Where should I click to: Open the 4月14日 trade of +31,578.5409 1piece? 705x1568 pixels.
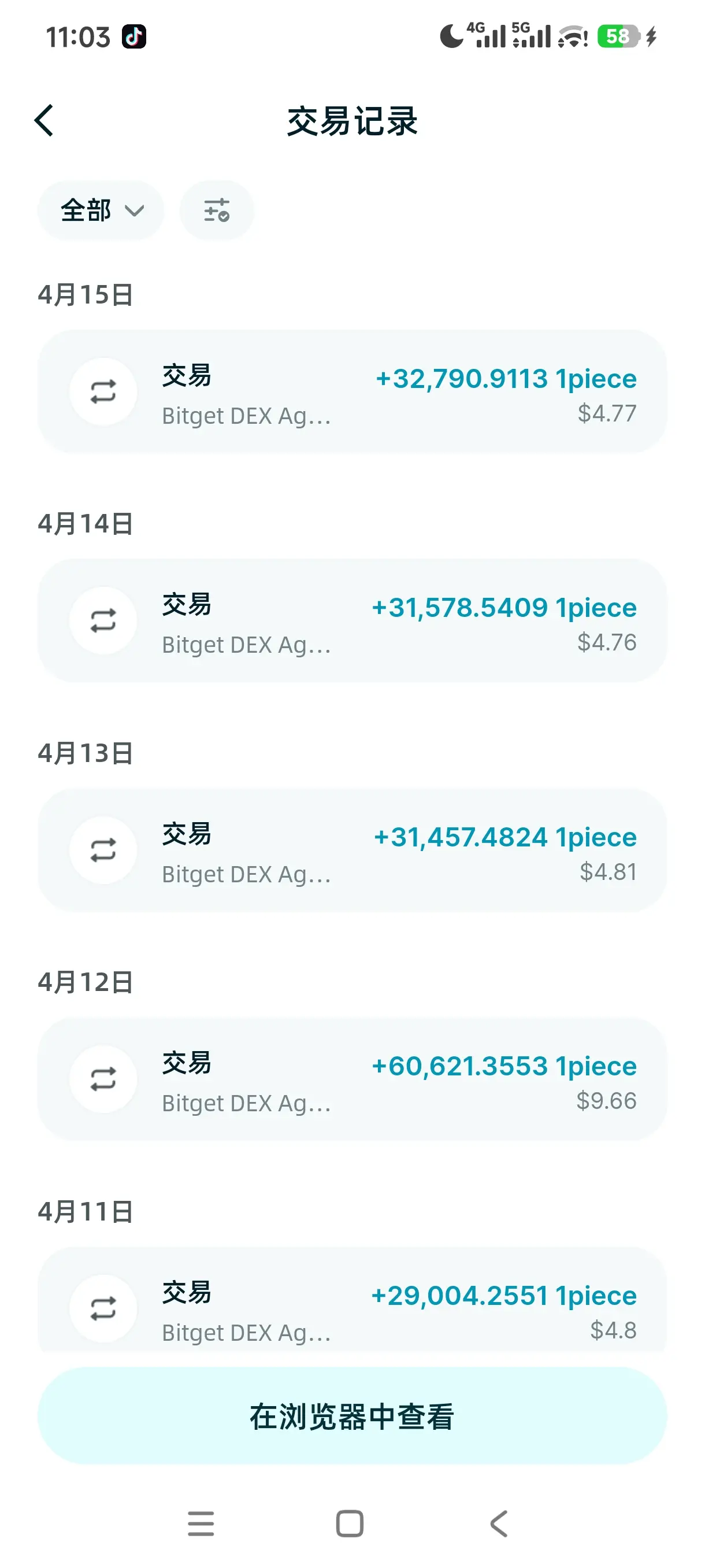pos(352,620)
